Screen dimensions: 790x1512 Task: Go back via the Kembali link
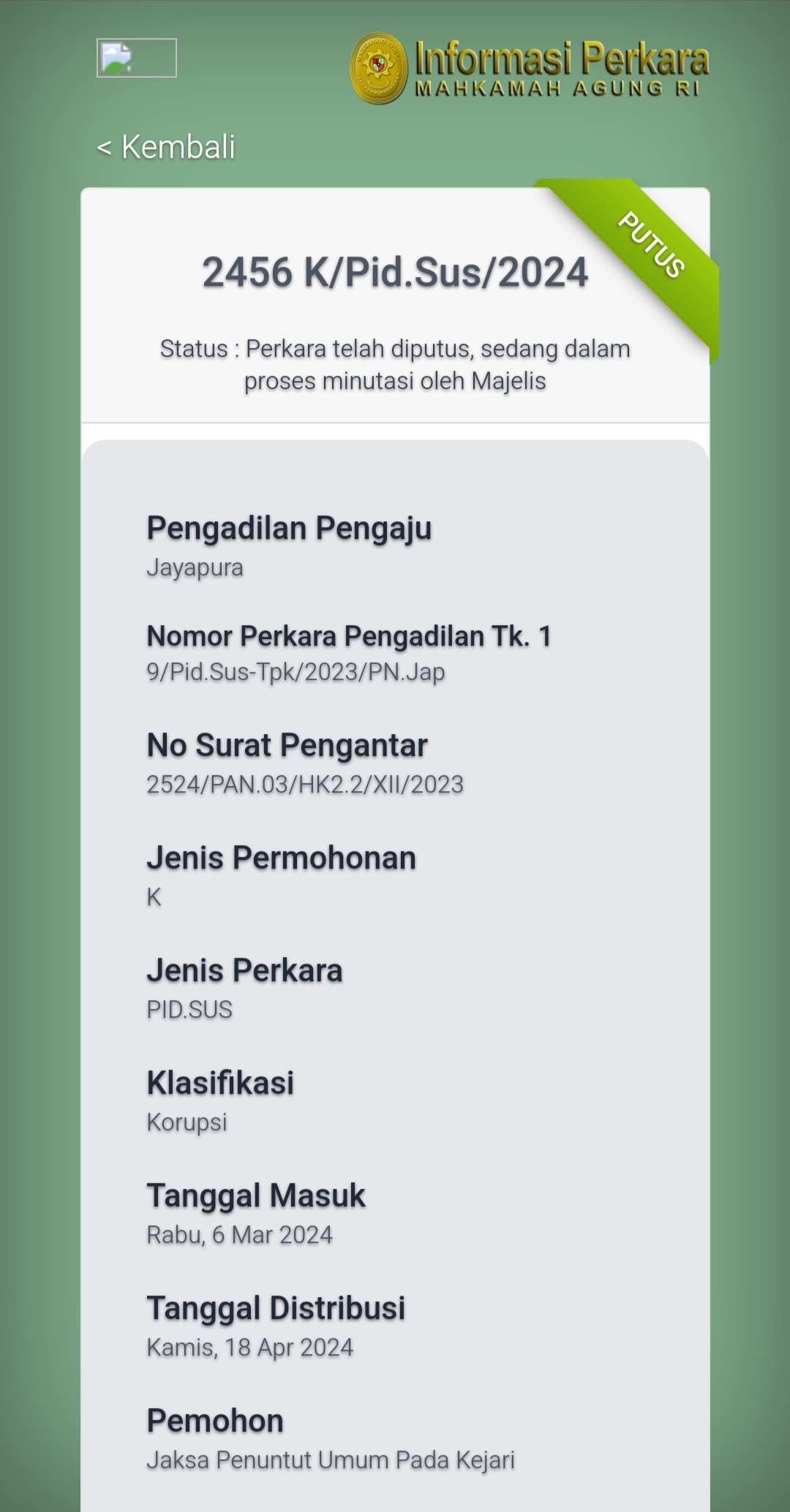point(166,147)
